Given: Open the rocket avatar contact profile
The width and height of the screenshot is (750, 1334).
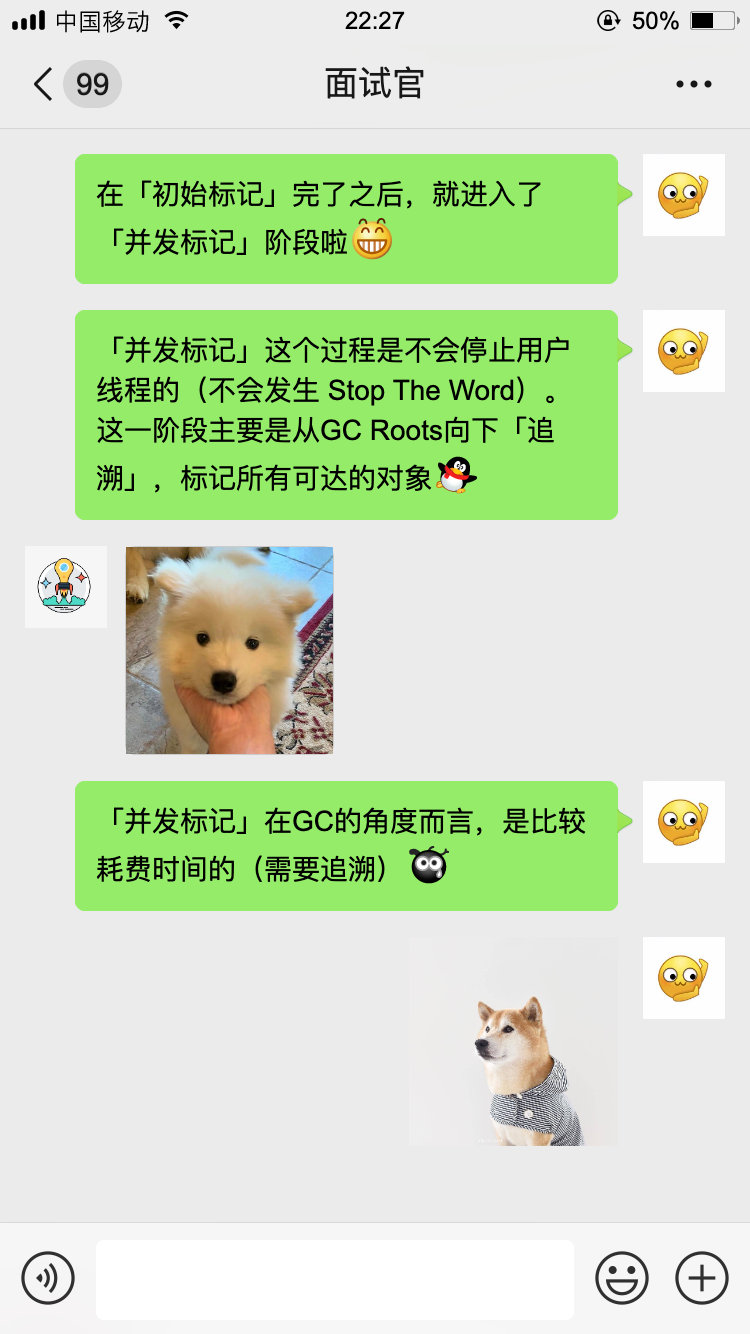Looking at the screenshot, I should [x=65, y=587].
